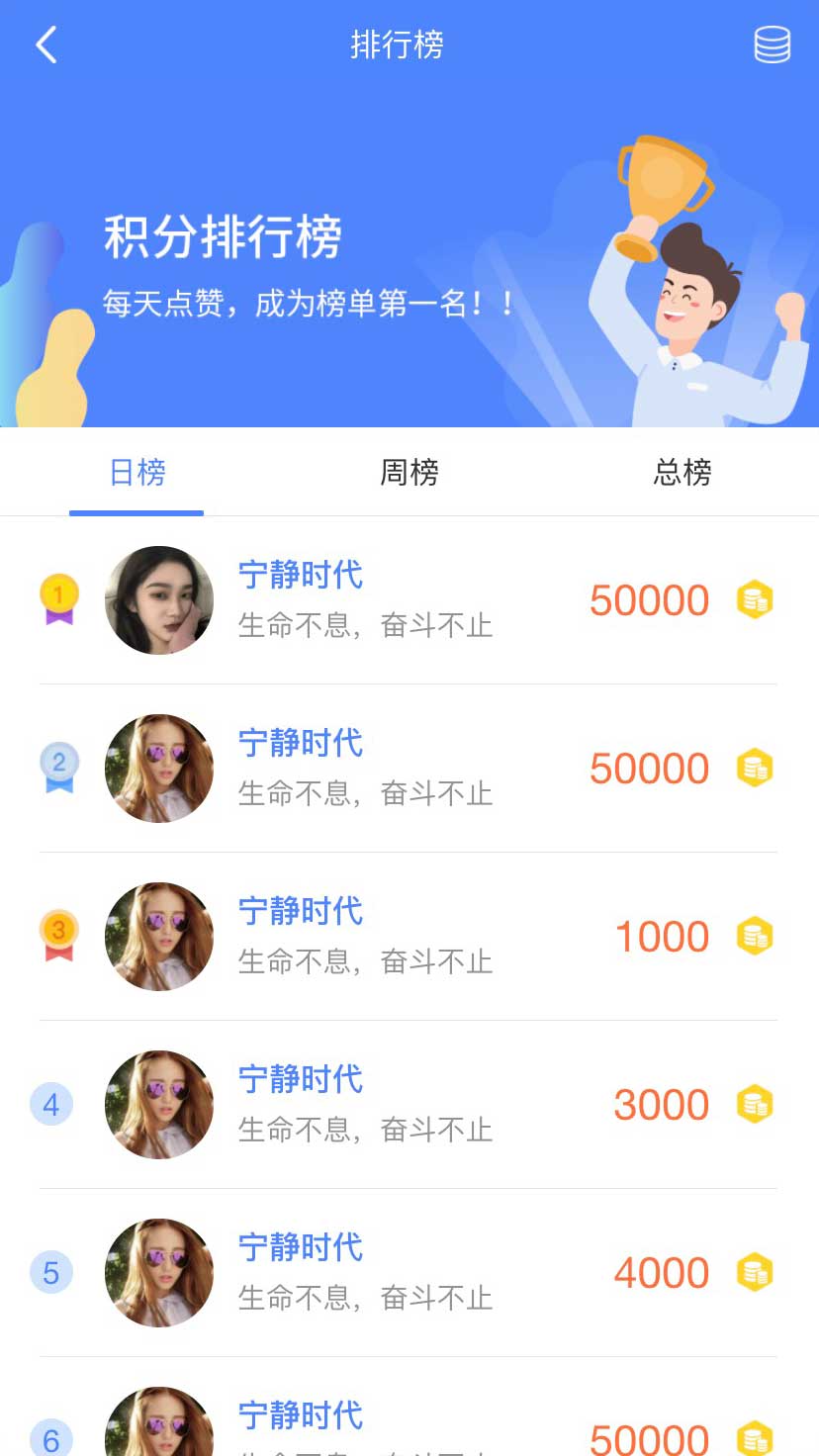View the rank 5 user with 4000 points
The image size is (819, 1456).
[x=409, y=1273]
